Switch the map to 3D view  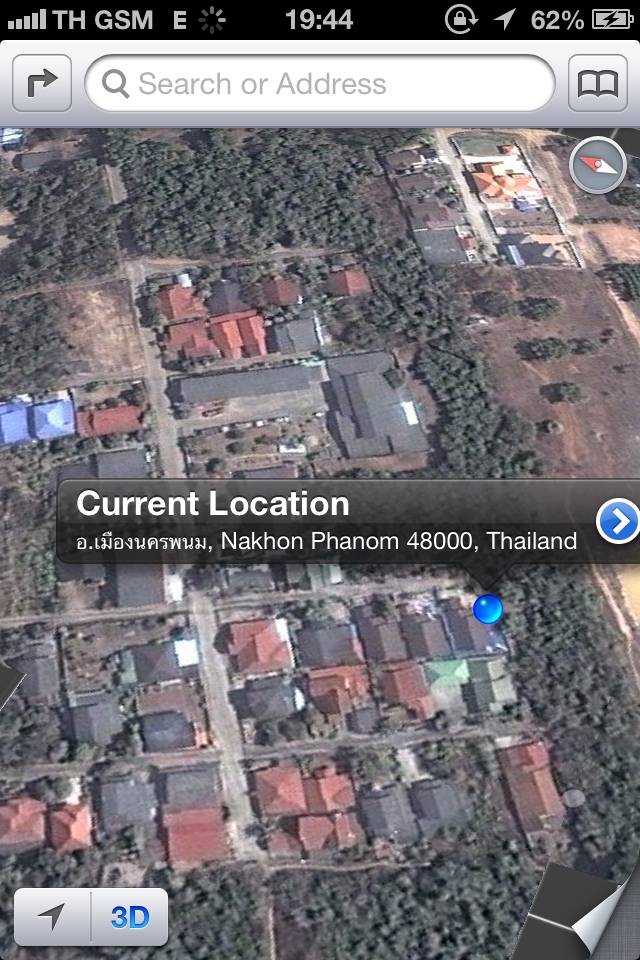130,916
